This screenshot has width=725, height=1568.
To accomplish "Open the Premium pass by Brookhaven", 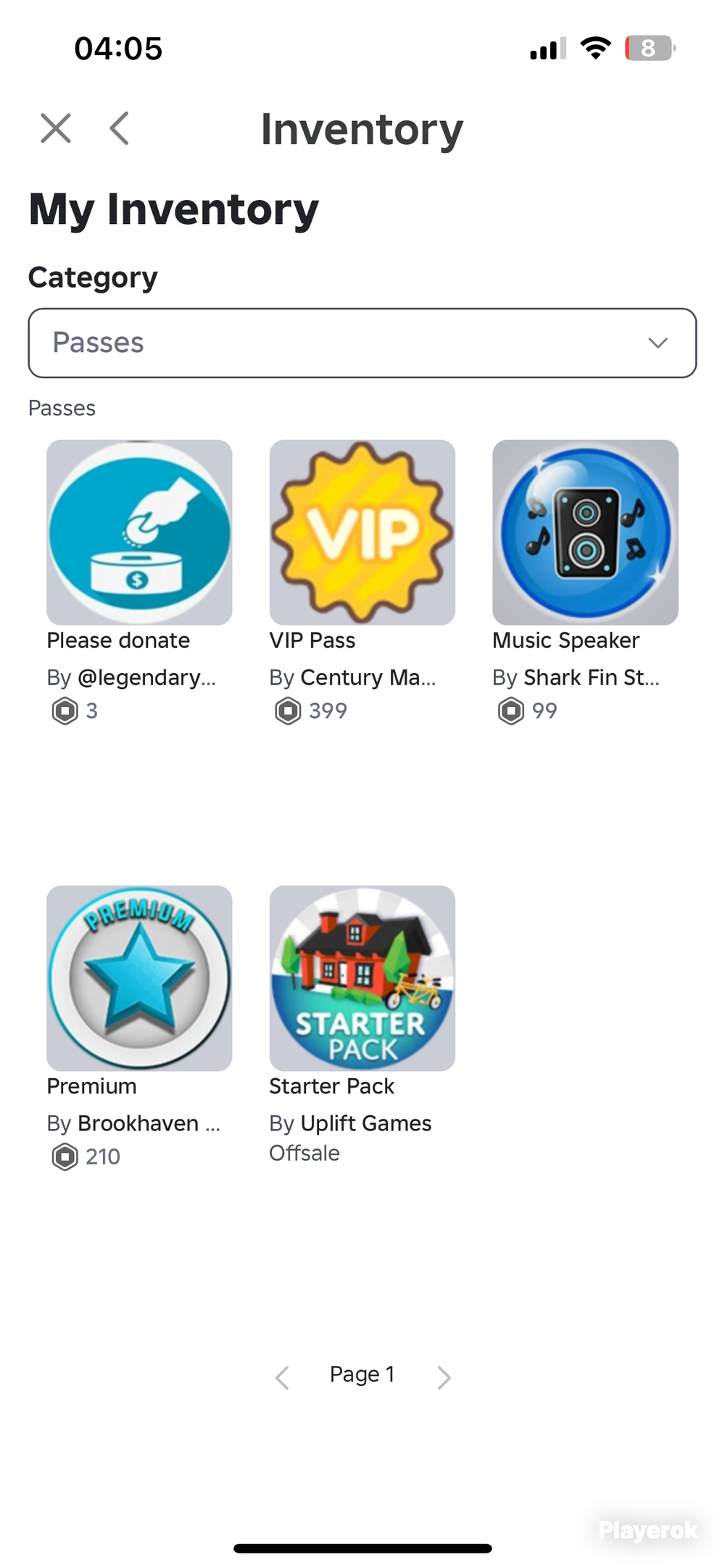I will pos(139,978).
